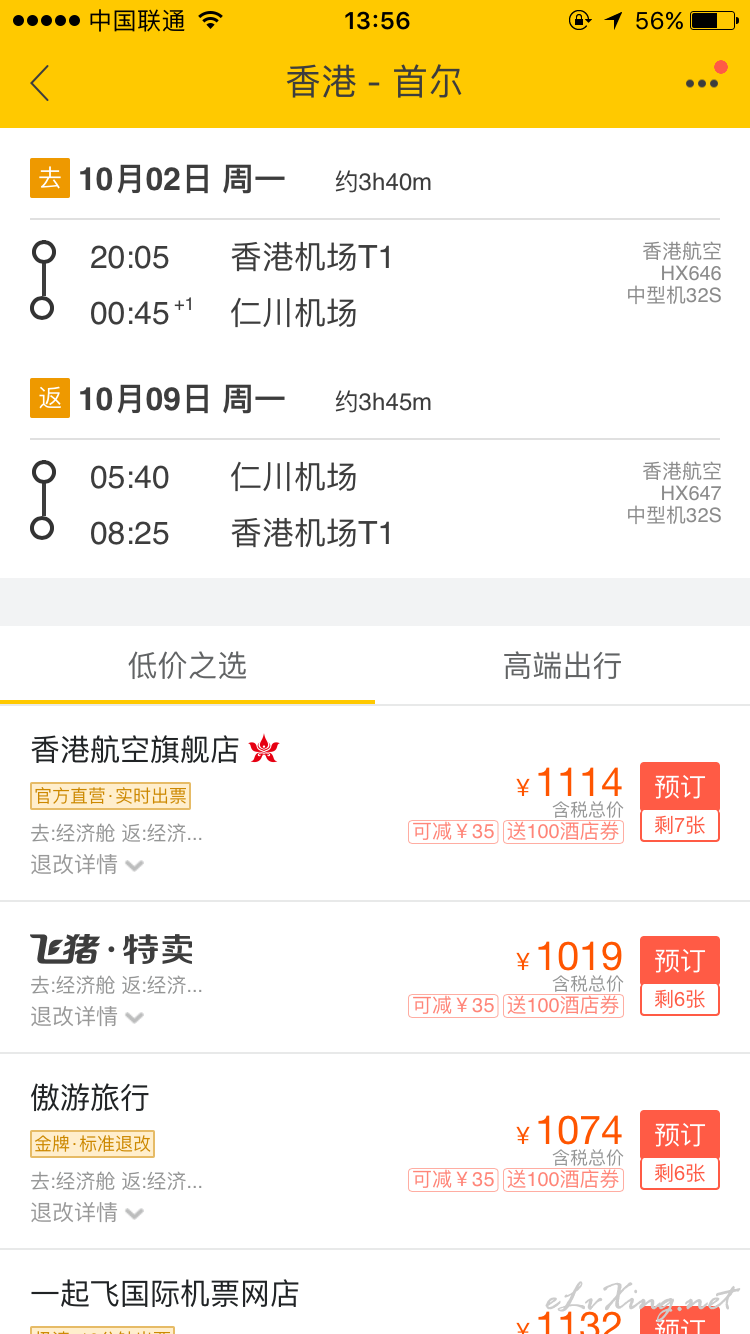Image resolution: width=750 pixels, height=1334 pixels.
Task: Open the three-dot more menu
Action: click(x=702, y=83)
